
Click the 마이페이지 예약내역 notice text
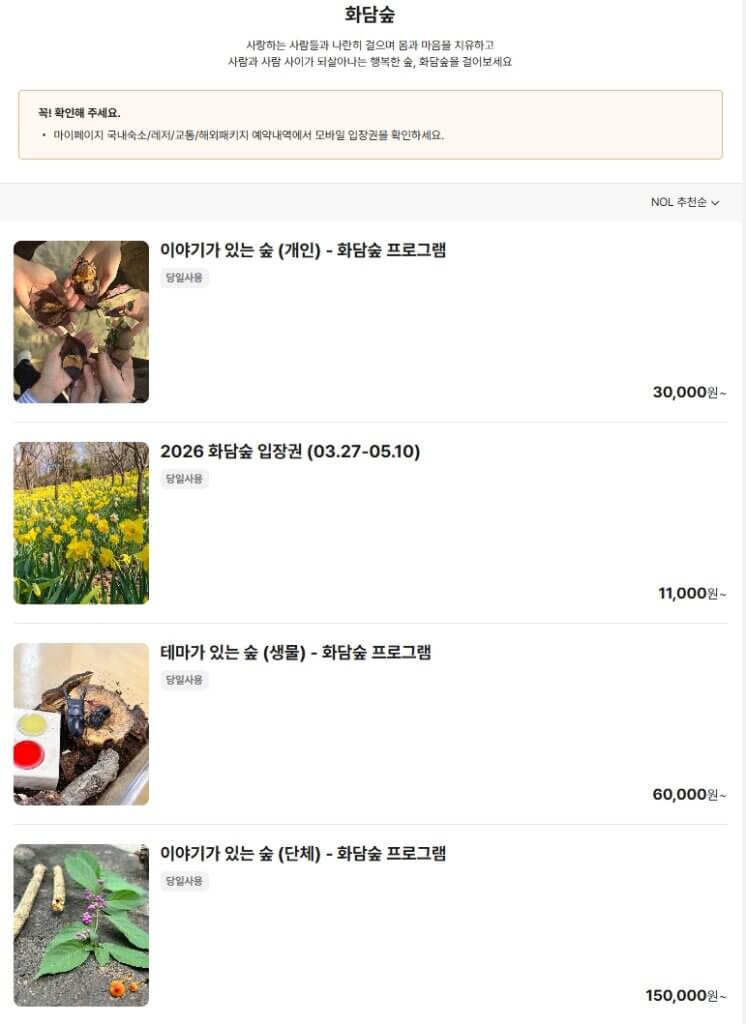click(245, 136)
